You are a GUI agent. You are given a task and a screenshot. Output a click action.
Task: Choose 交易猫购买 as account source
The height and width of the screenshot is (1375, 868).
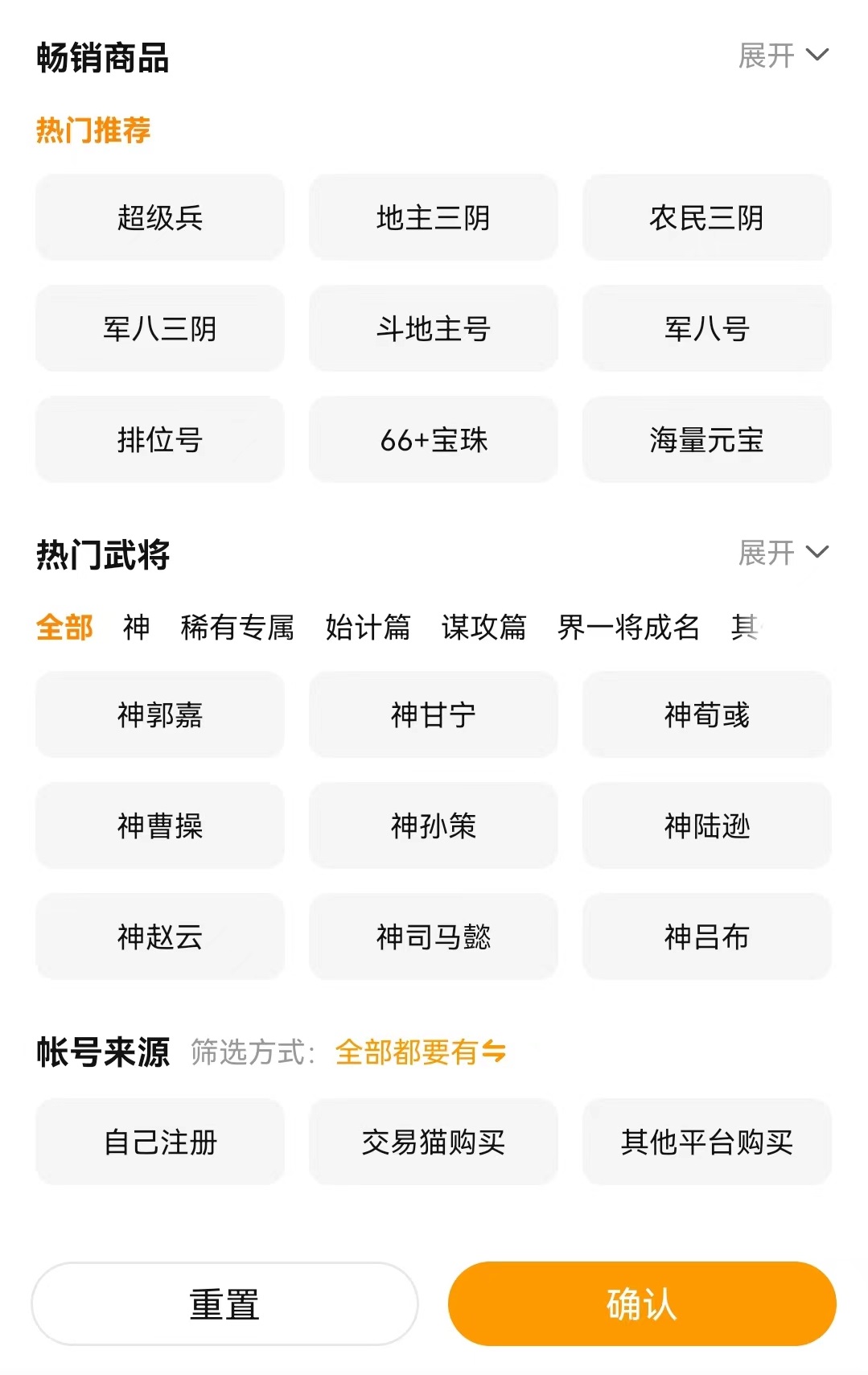click(x=433, y=1142)
